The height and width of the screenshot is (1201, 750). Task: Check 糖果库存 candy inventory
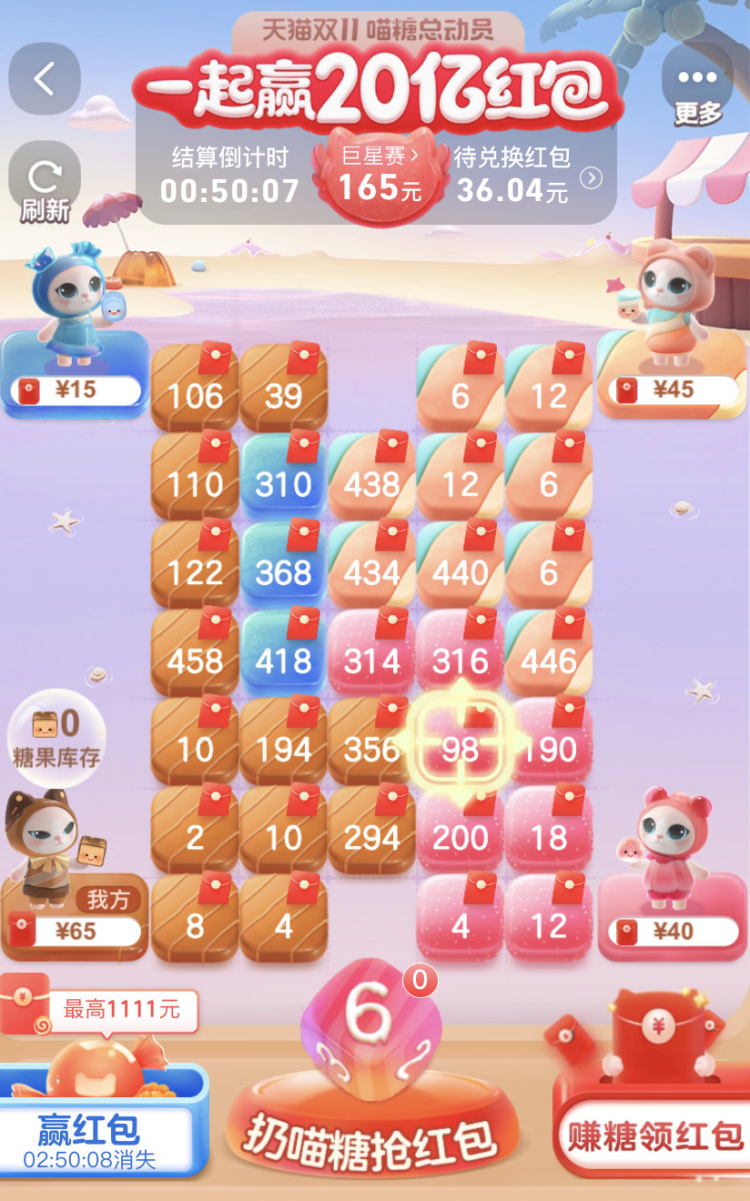[x=56, y=737]
